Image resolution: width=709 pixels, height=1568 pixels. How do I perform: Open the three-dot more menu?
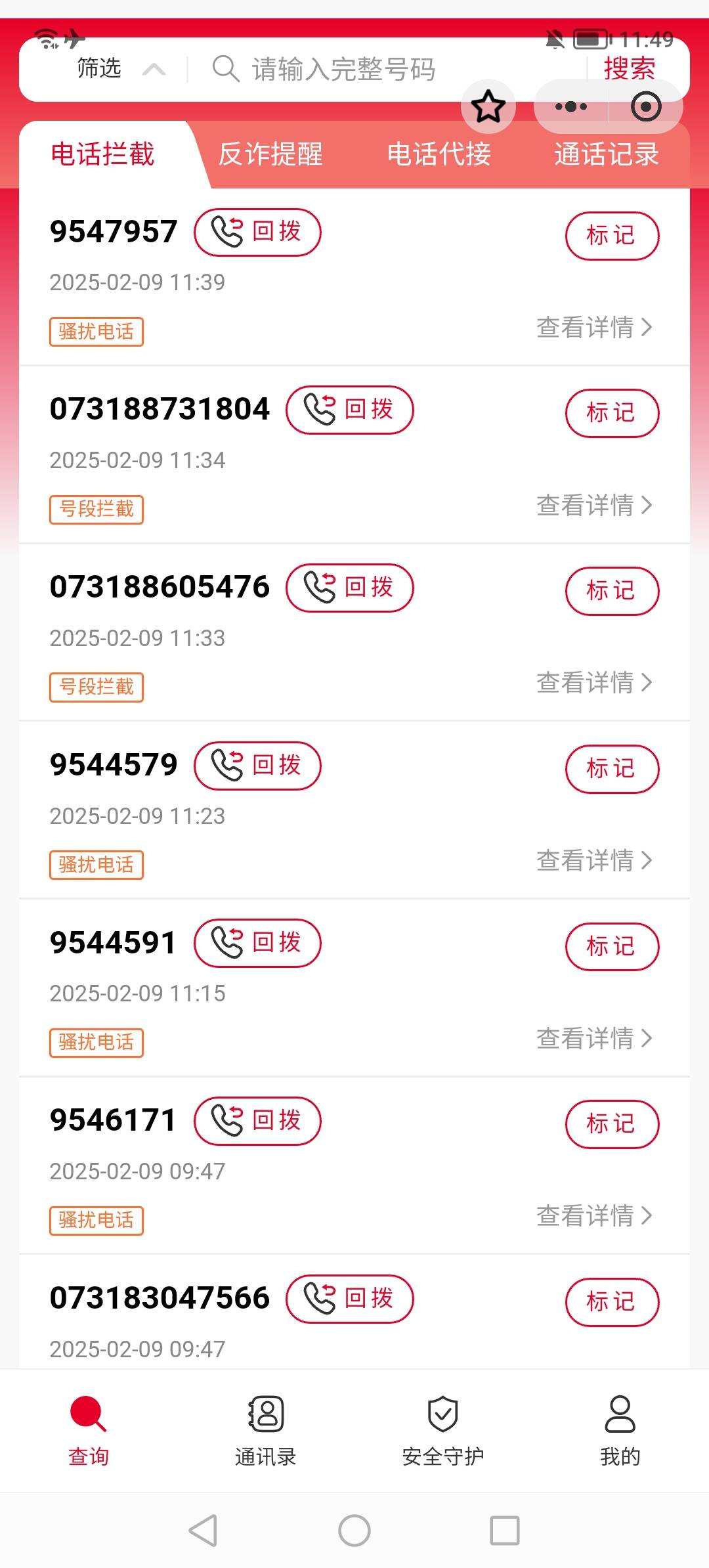pos(571,106)
